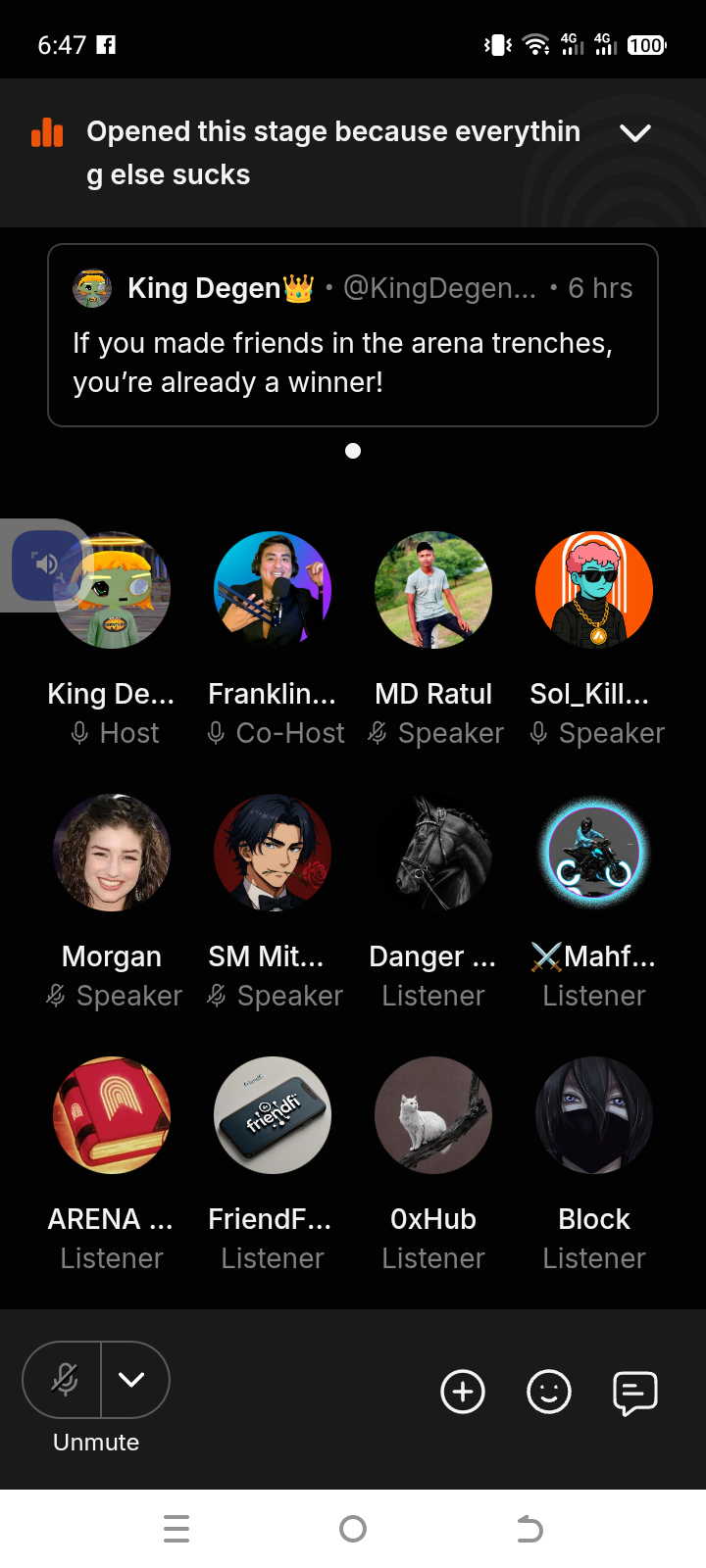Open Mahf listener profile

click(x=594, y=853)
